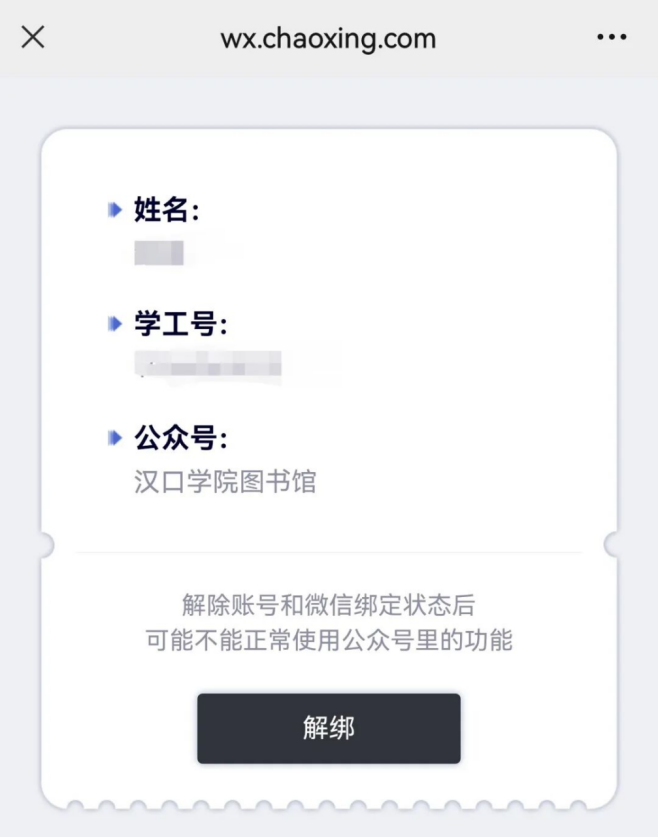The width and height of the screenshot is (659, 838).
Task: Open the three-dot overflow menu
Action: tap(611, 38)
